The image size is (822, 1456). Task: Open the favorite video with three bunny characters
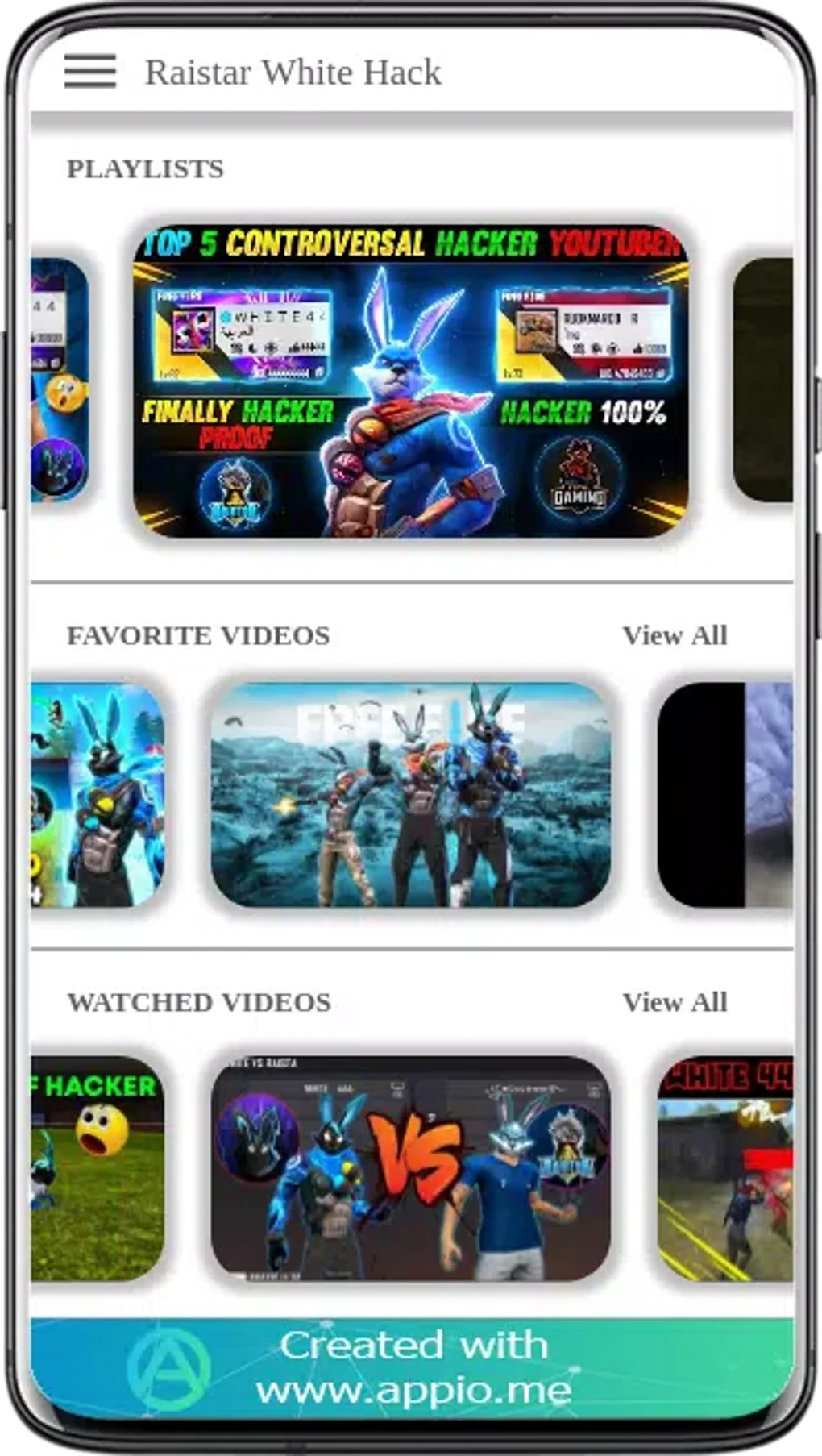[410, 795]
